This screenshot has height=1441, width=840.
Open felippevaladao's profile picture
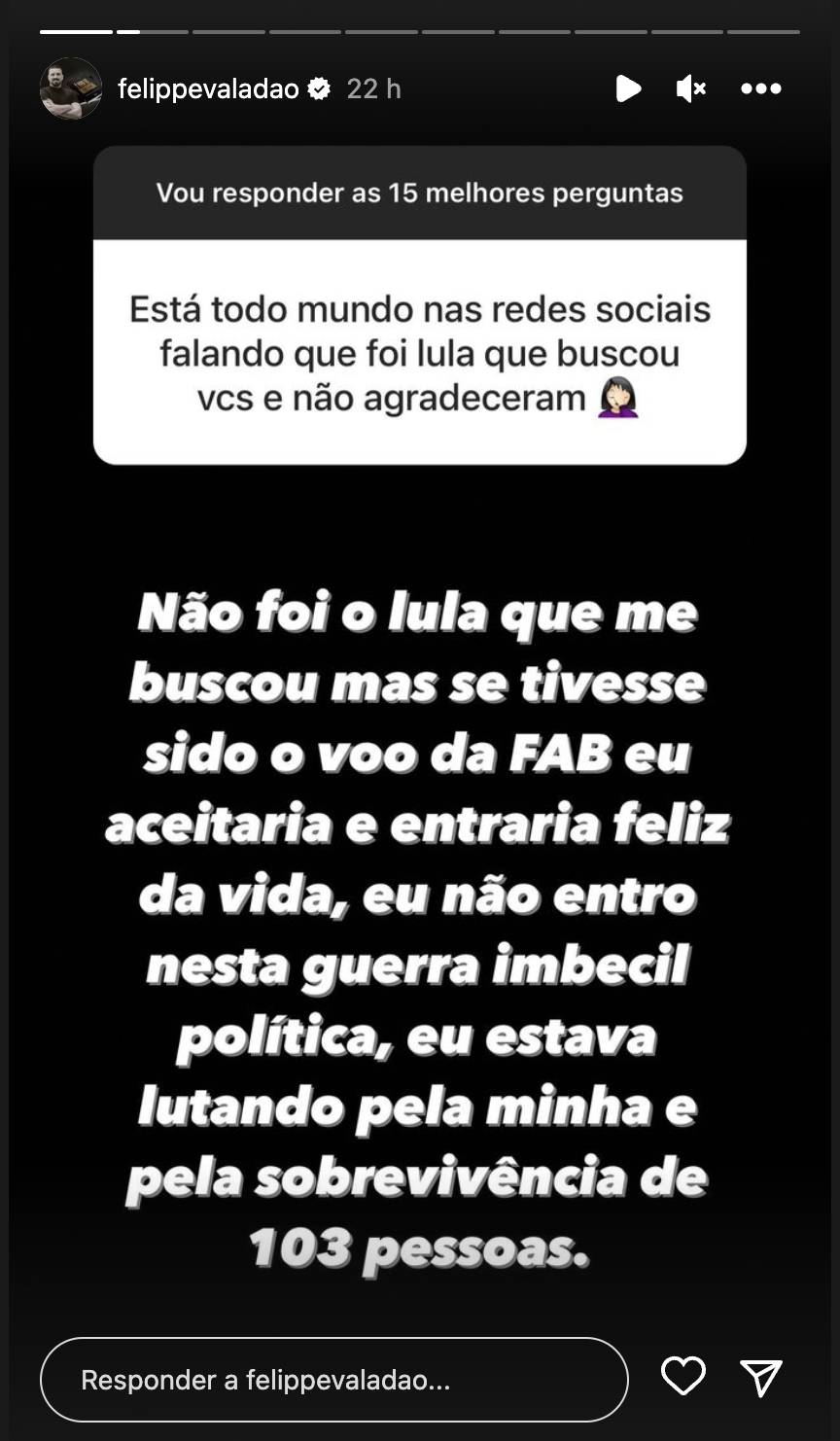coord(70,88)
